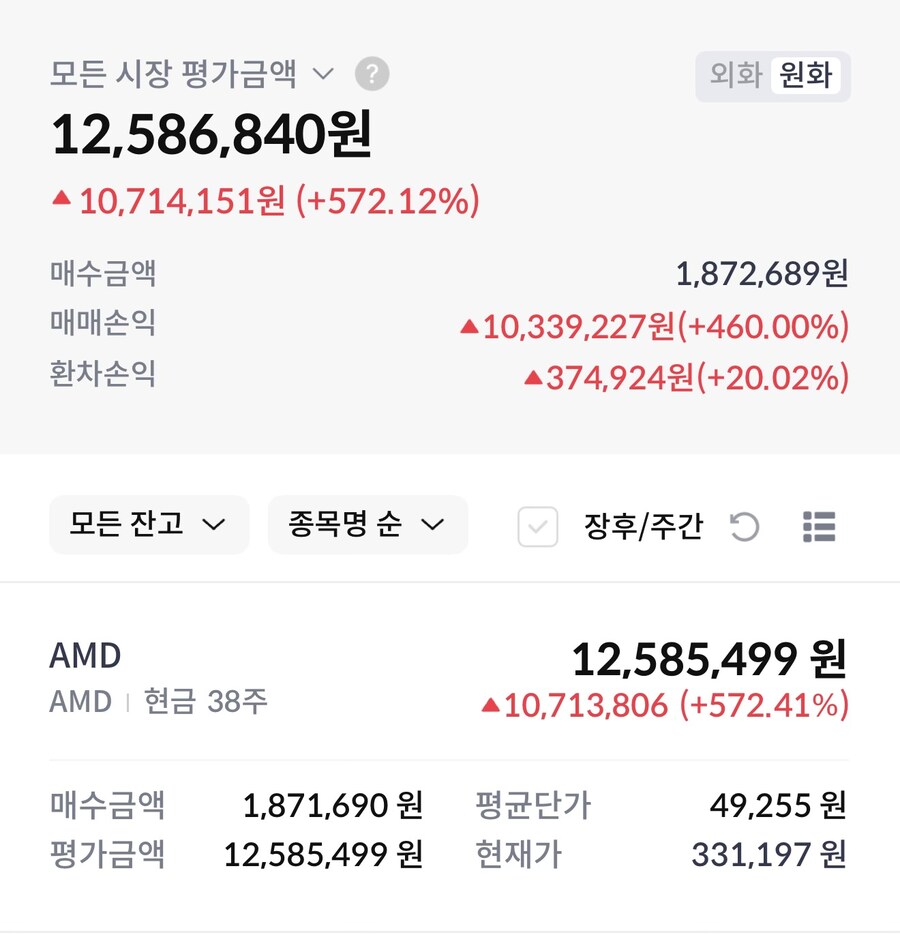
Task: Switch currency display to 외화
Action: [733, 74]
